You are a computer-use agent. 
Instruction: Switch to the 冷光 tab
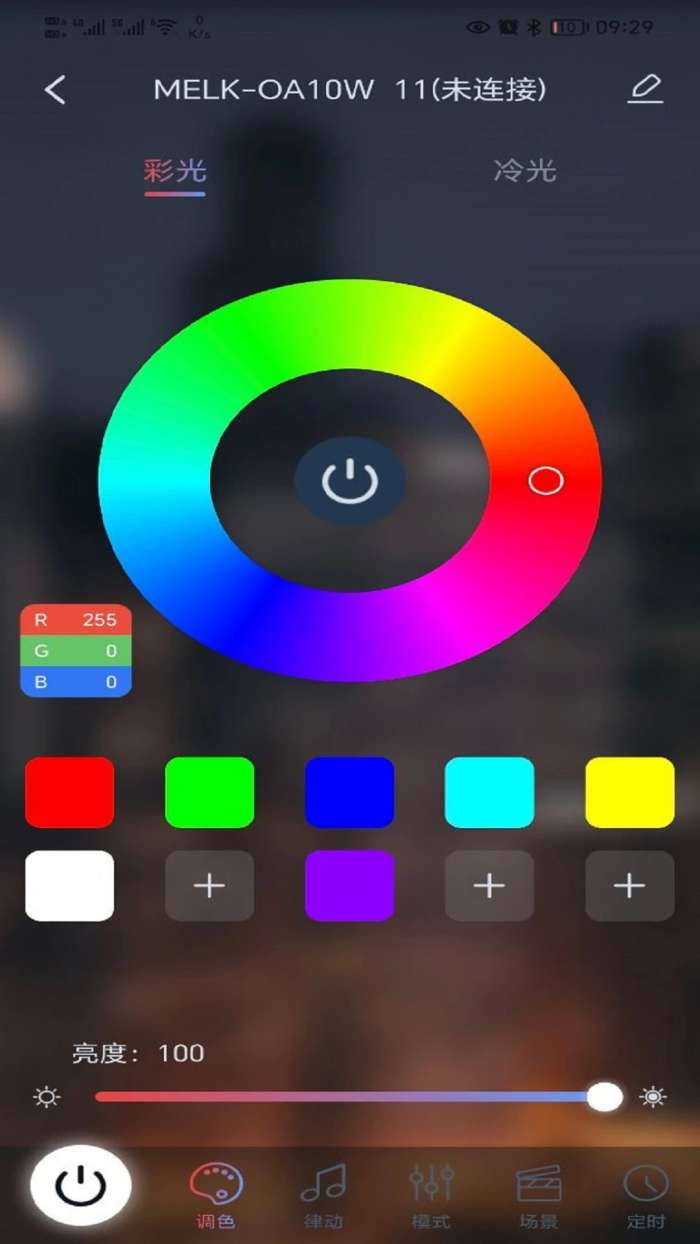524,171
